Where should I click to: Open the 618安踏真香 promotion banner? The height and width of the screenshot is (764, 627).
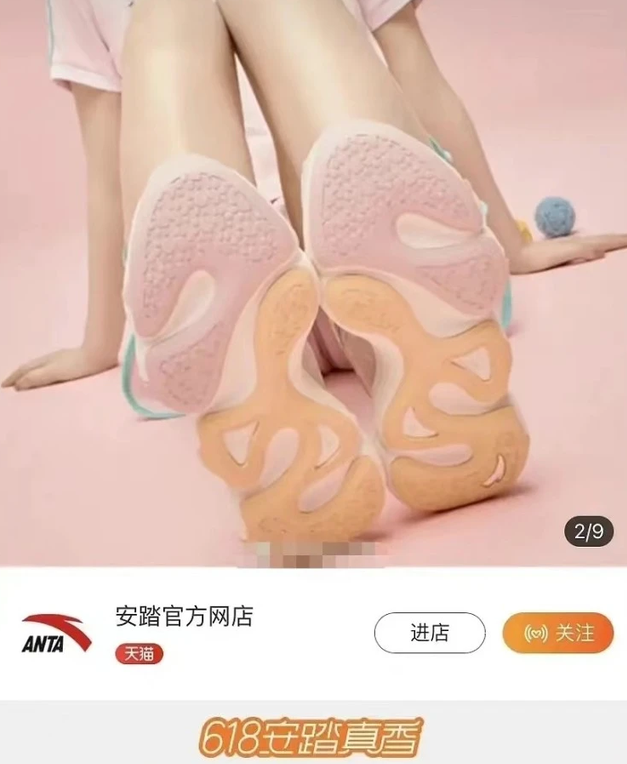coord(313,738)
